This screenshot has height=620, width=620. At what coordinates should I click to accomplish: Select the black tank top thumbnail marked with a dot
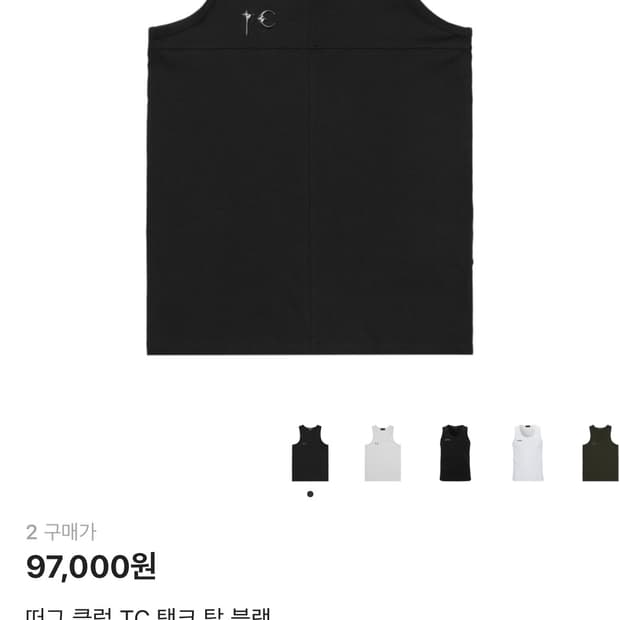tap(310, 453)
